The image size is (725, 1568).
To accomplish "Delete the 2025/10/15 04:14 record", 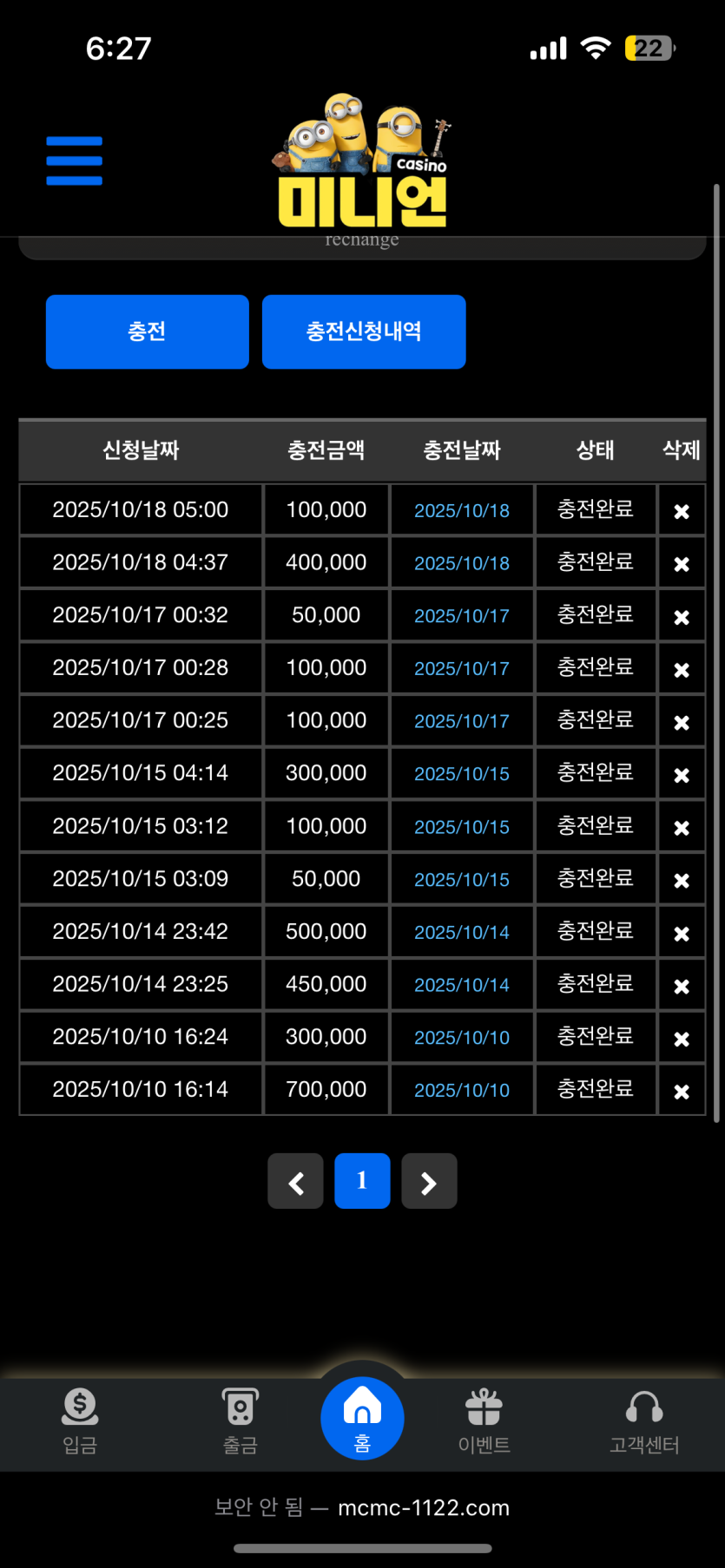I will pyautogui.click(x=682, y=775).
